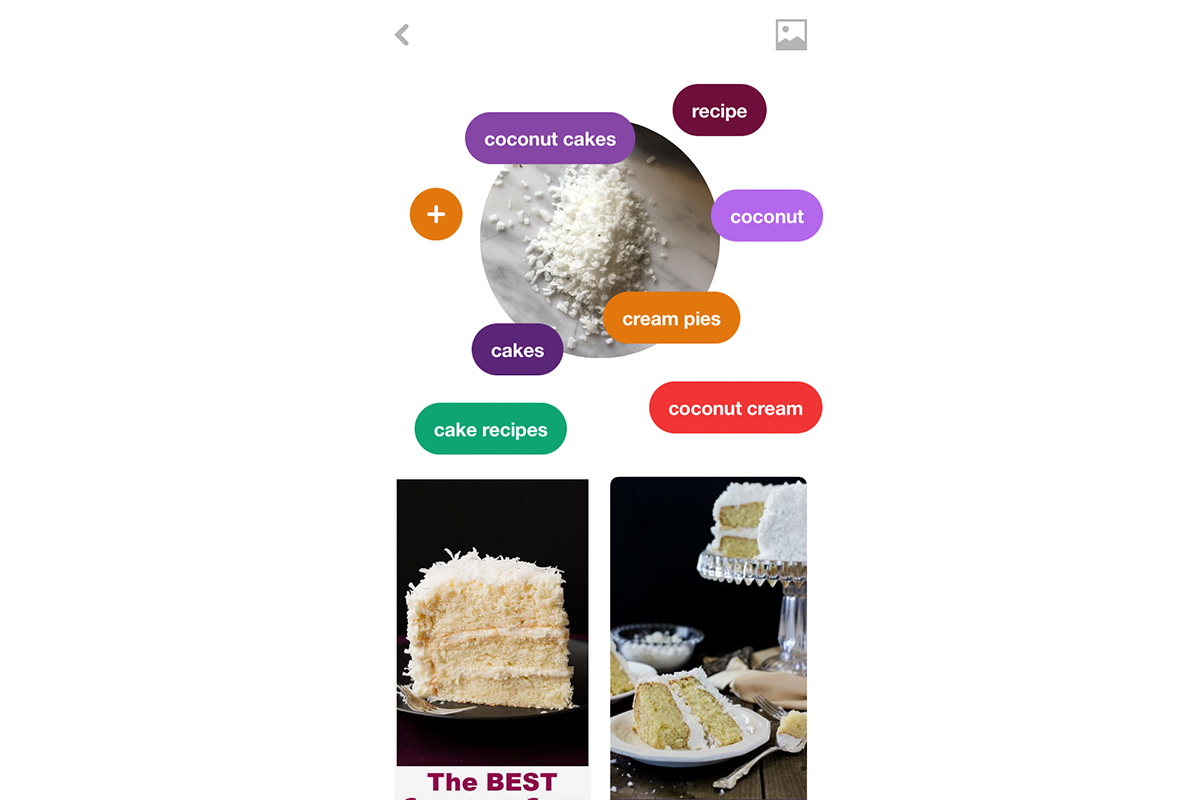The width and height of the screenshot is (1200, 800).
Task: Select the recipe chip
Action: coord(719,111)
